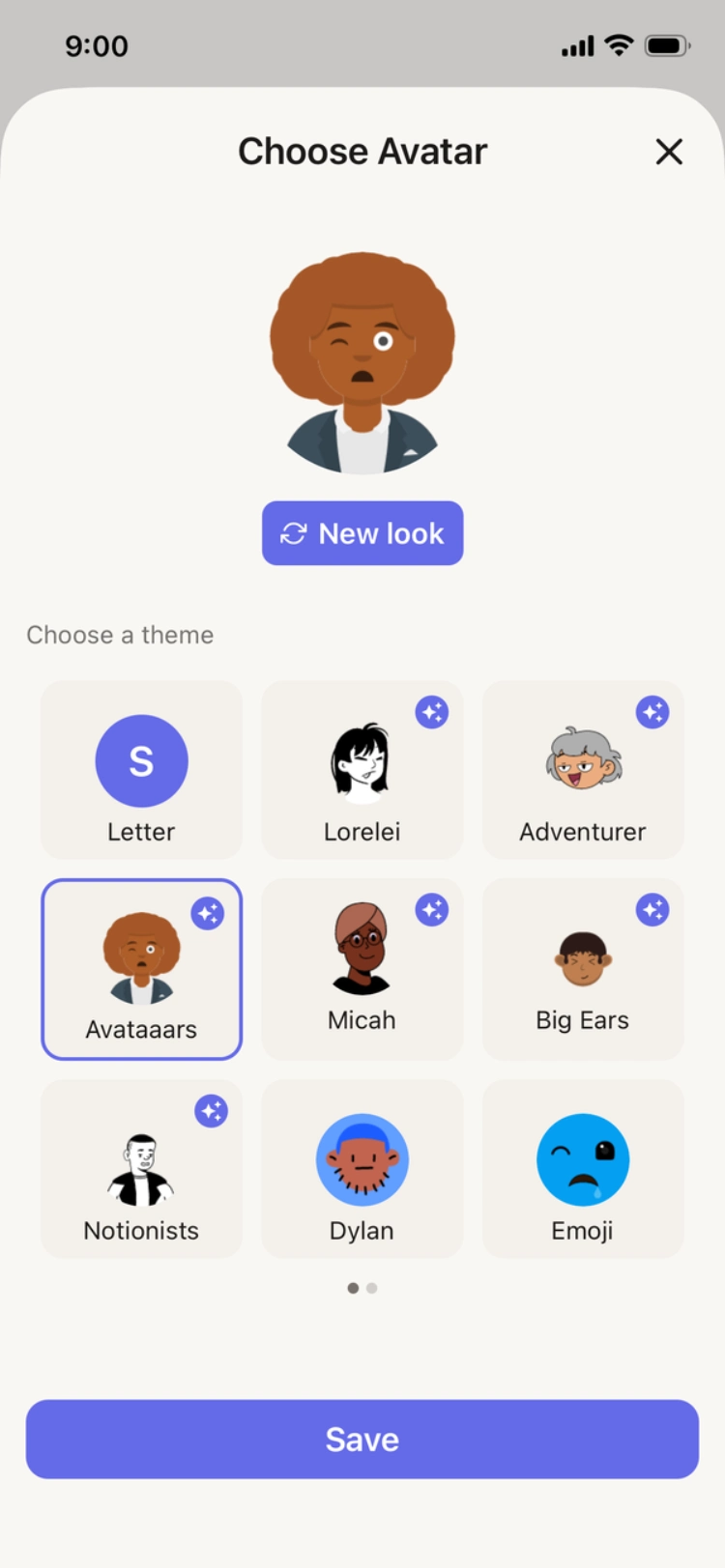Select the Adventurer avatar theme
This screenshot has width=725, height=1568.
pos(582,770)
